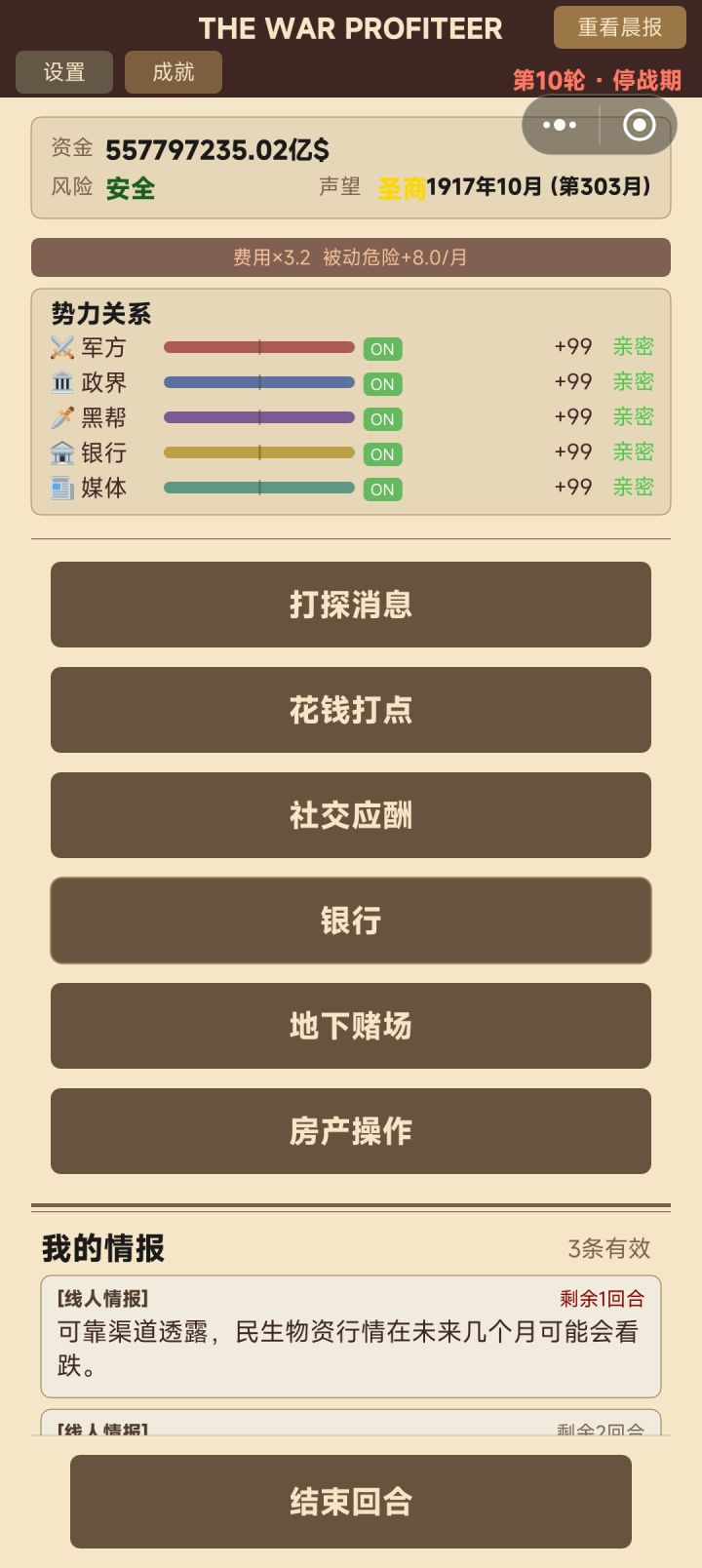This screenshot has height=1568, width=702.
Task: Click the 黑帮 dagger faction icon
Action: (60, 418)
